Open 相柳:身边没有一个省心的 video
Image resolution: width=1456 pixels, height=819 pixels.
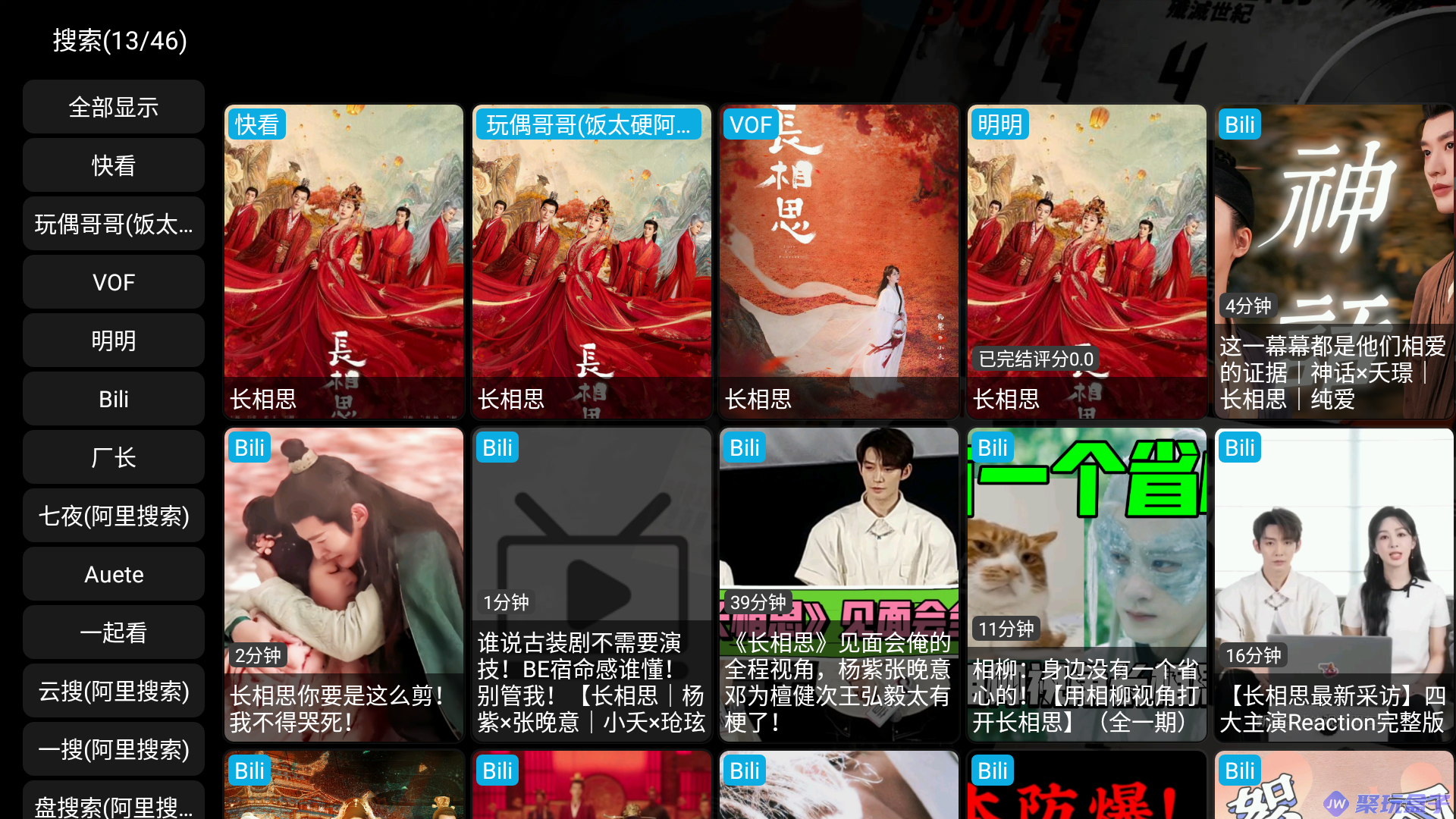point(1087,585)
